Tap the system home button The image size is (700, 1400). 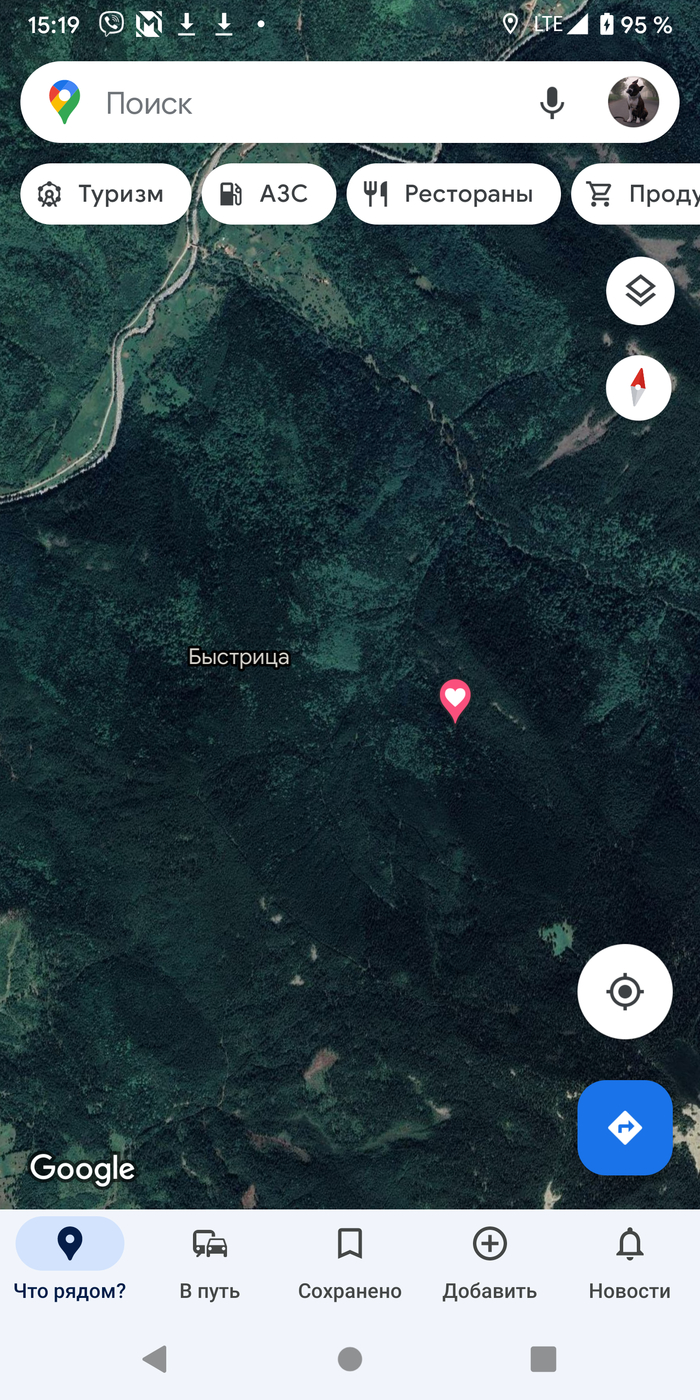coord(350,1358)
